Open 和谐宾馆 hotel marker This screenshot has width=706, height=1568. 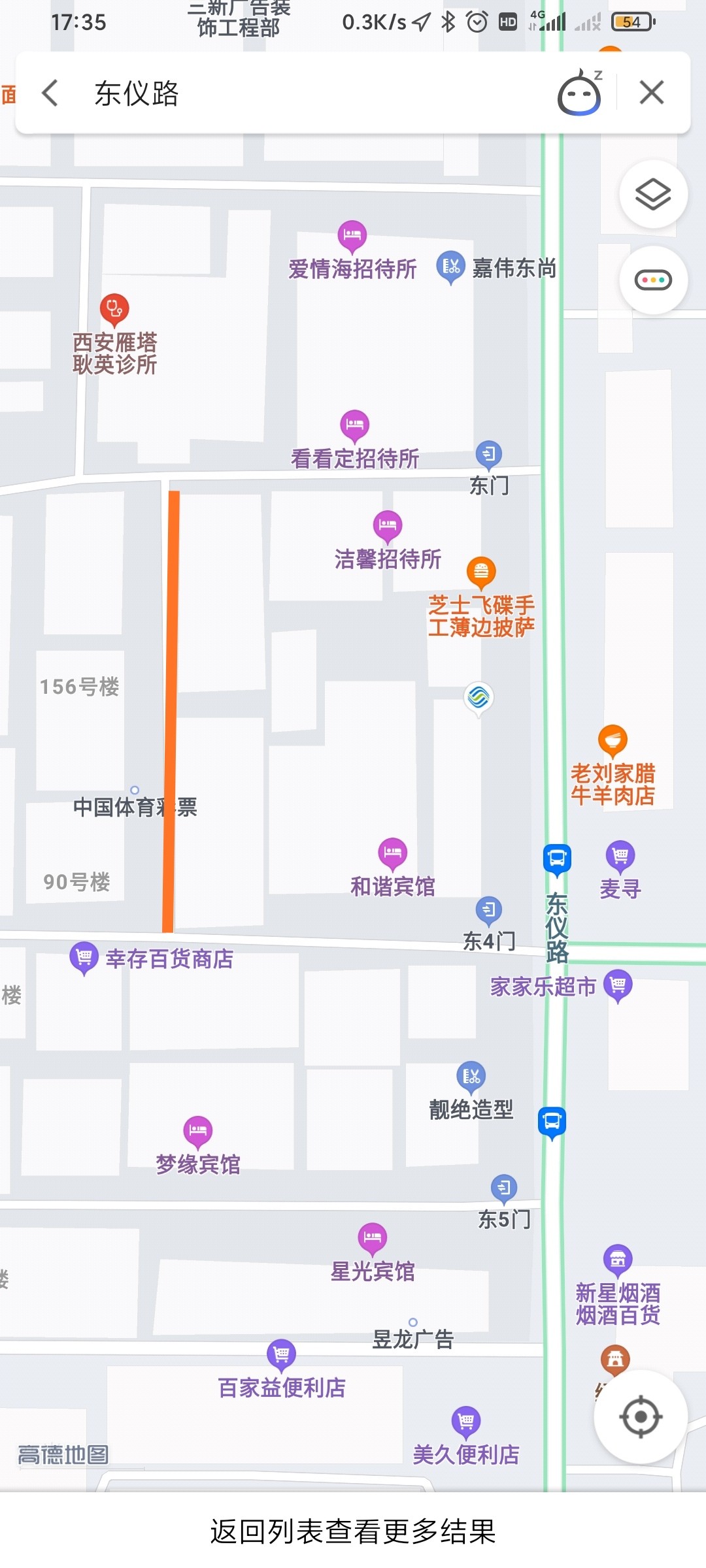tap(393, 853)
